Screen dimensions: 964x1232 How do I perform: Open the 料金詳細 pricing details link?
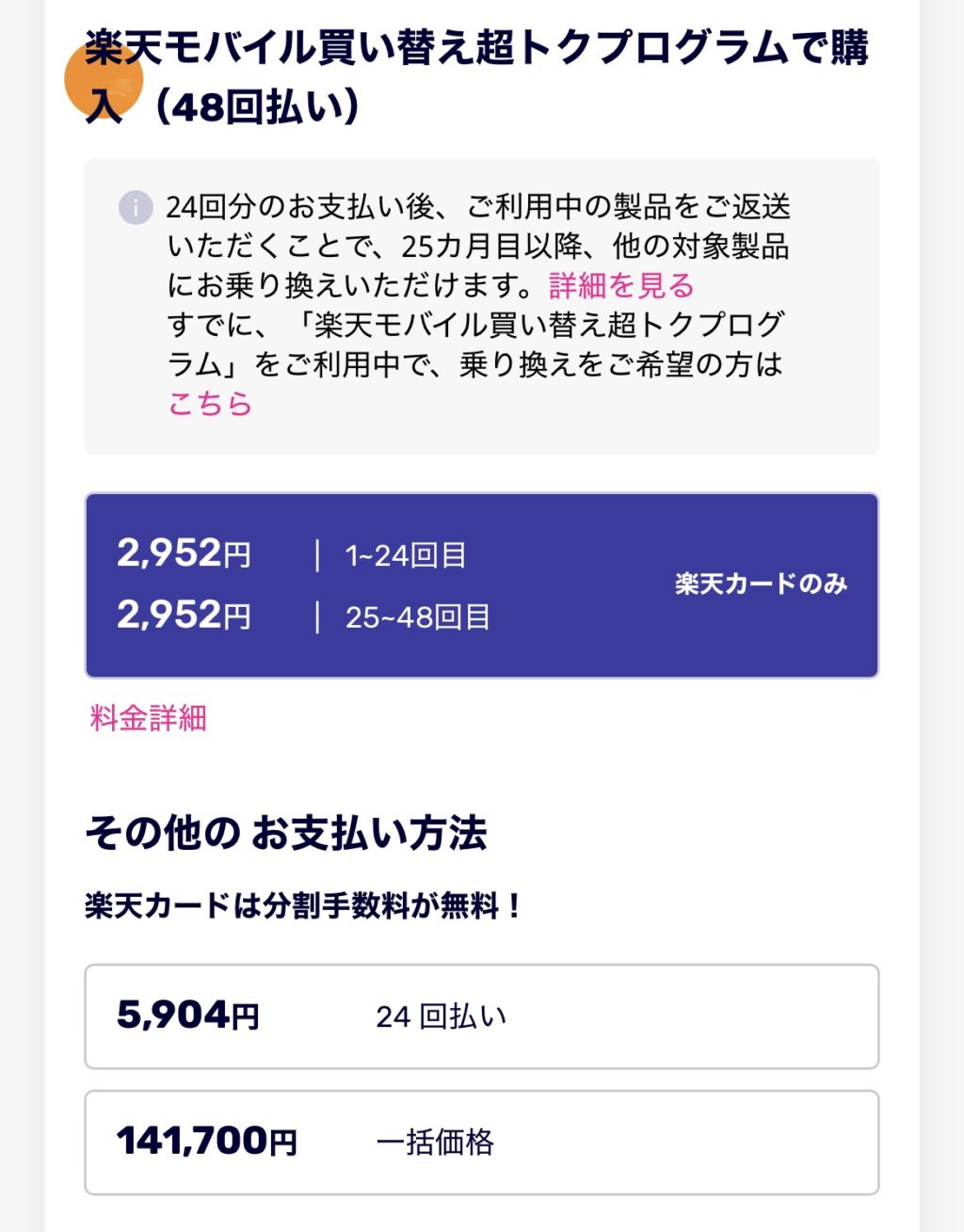(x=146, y=720)
